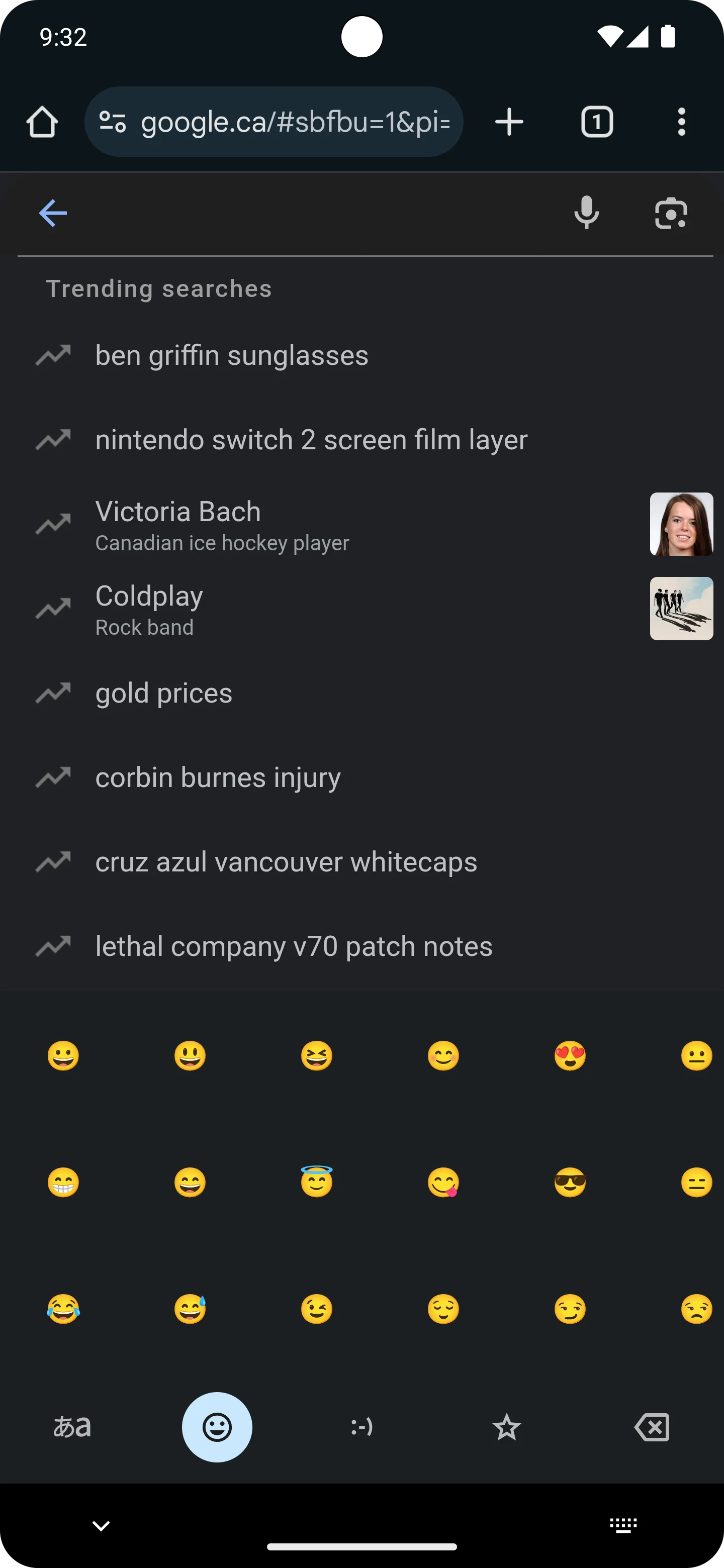Screen dimensions: 724x1568
Task: Search for ben griffin sunglasses
Action: tap(361, 355)
